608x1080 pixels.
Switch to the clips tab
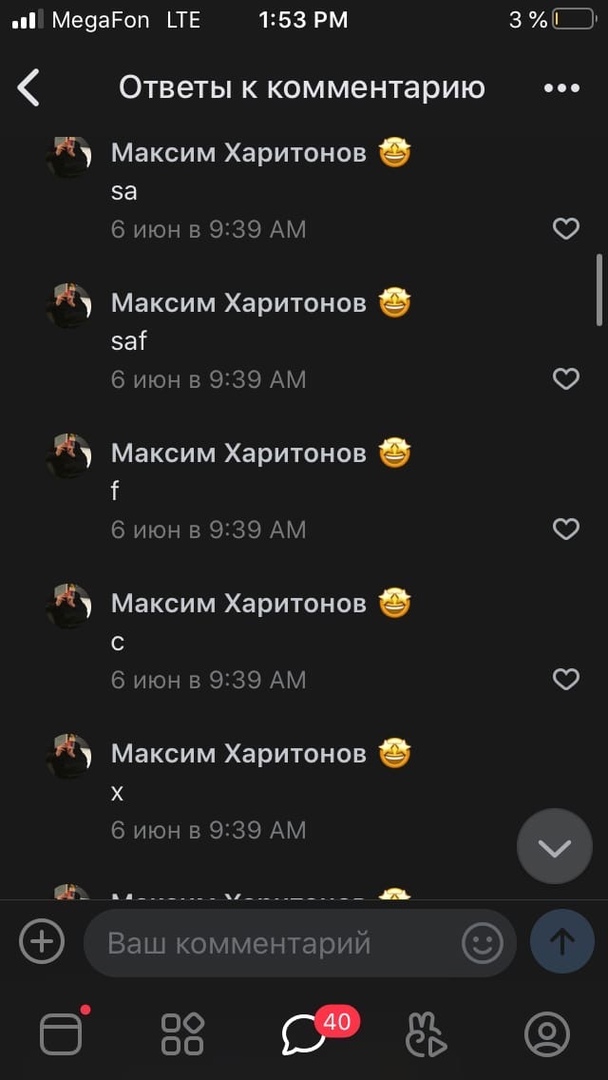pos(426,1034)
